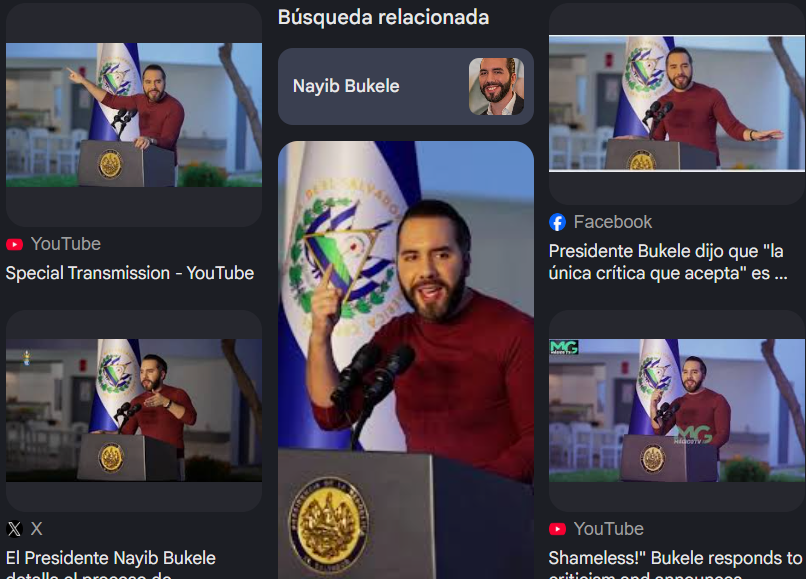Open the YouTube Special Transmission result
Viewport: 806px width, 579px height.
pyautogui.click(x=130, y=273)
